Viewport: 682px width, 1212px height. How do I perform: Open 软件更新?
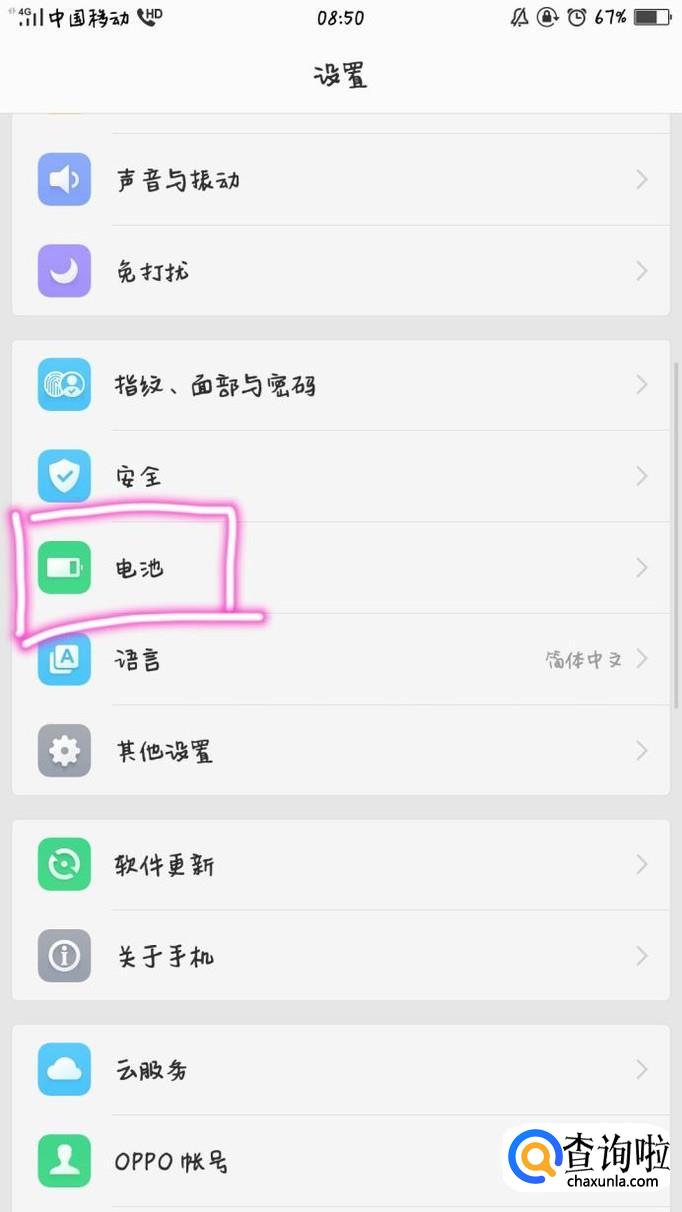click(x=340, y=865)
